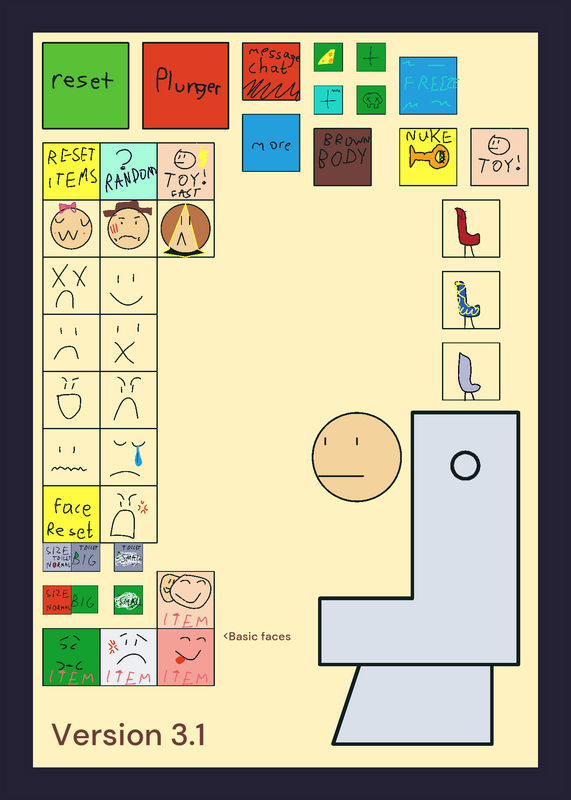Select the crying face with blue tear
The height and width of the screenshot is (800, 571).
pyautogui.click(x=129, y=457)
